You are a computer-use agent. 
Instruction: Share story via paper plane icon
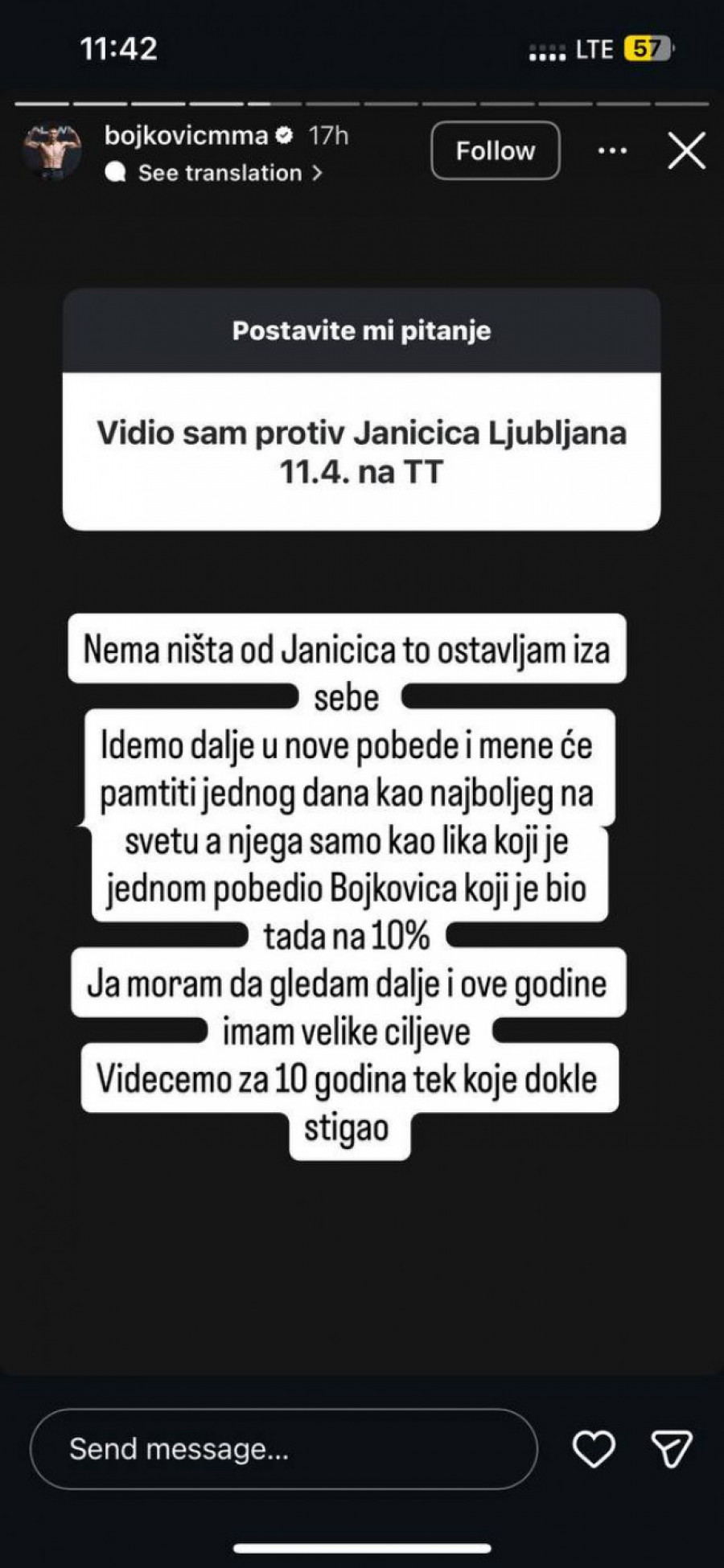pos(671,1448)
